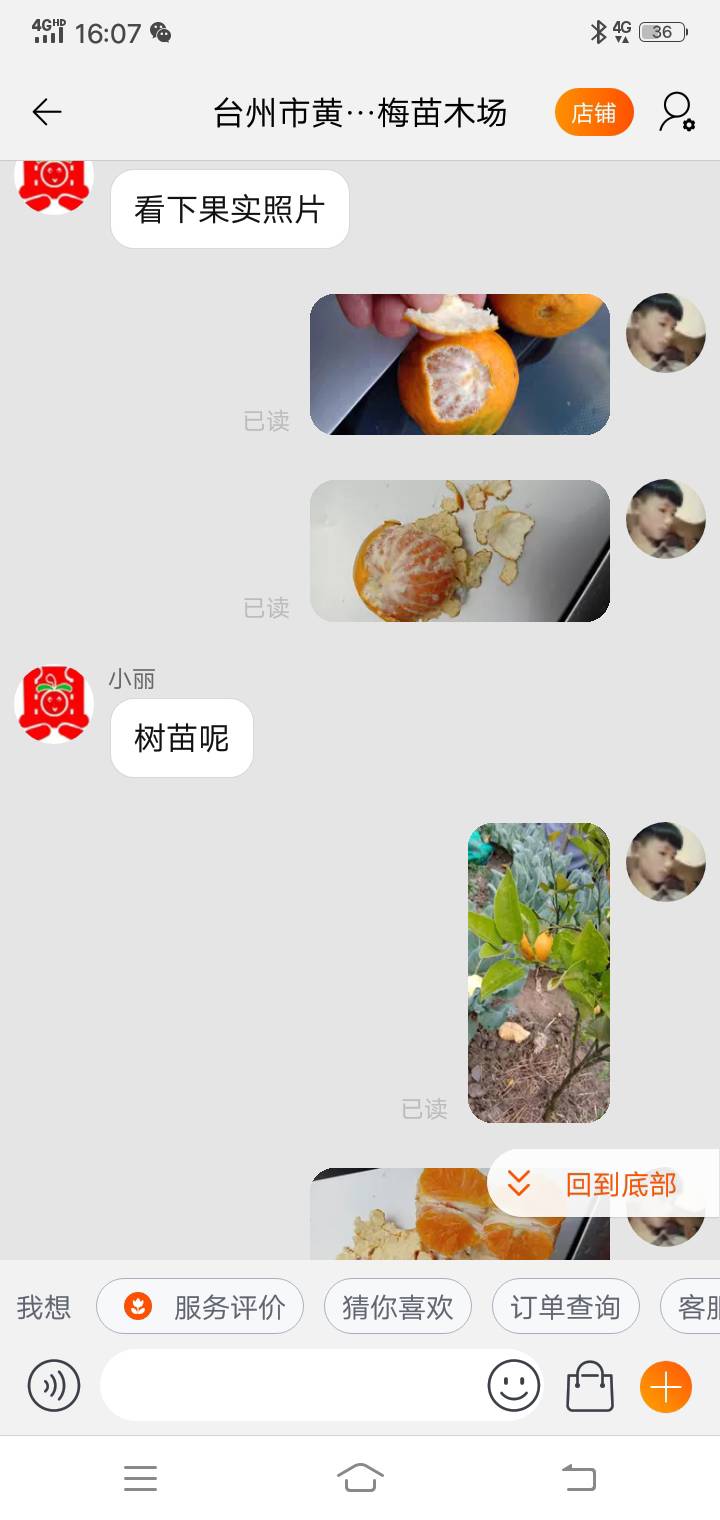This screenshot has height=1520, width=720.
Task: Tap the 猜你喜欢 chip
Action: point(398,1306)
